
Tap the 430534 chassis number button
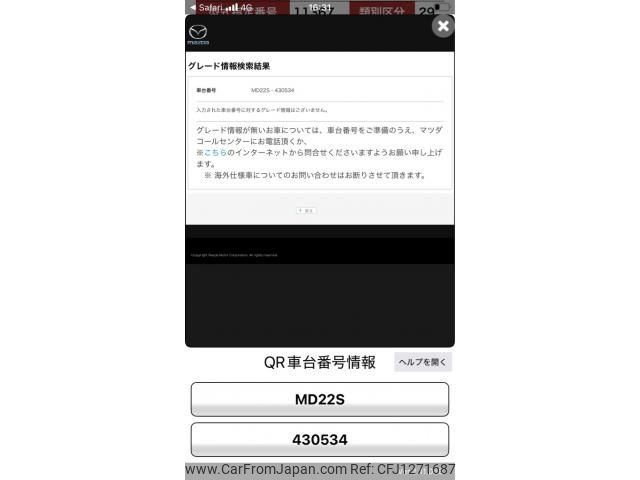(319, 439)
